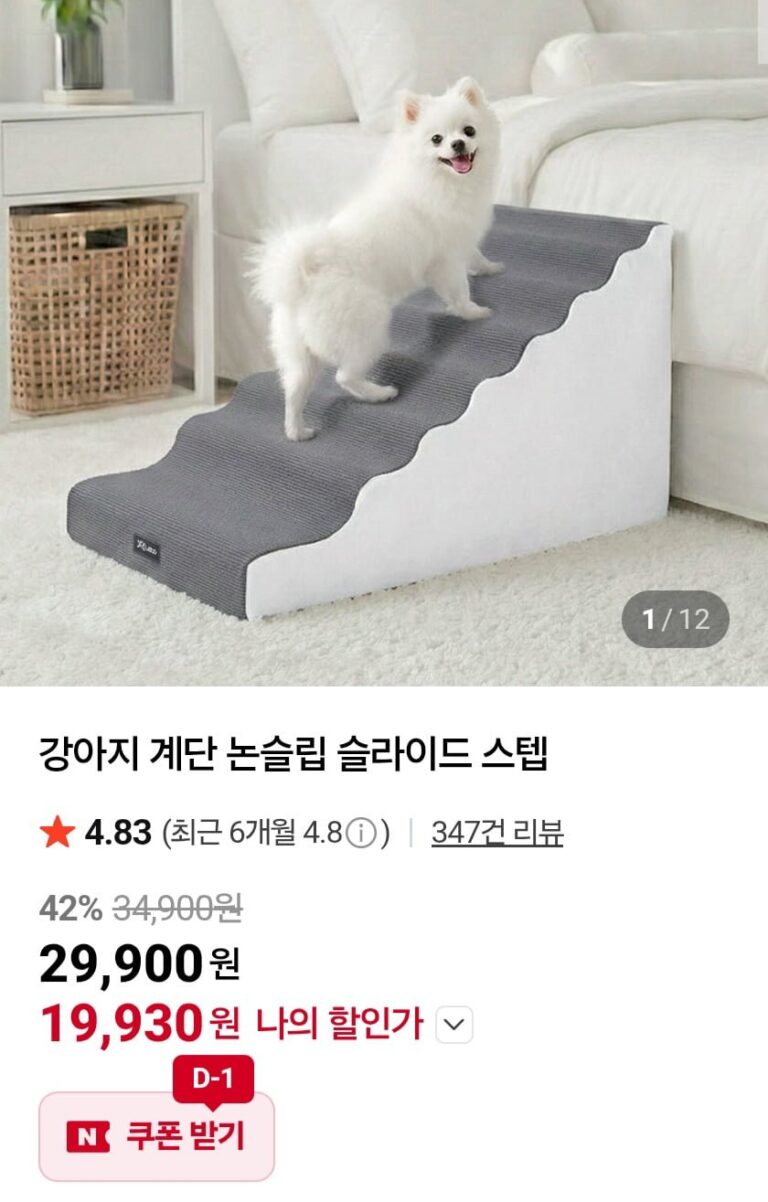The height and width of the screenshot is (1202, 768).
Task: Expand 나의 할인가 discount details
Action: 454,1024
